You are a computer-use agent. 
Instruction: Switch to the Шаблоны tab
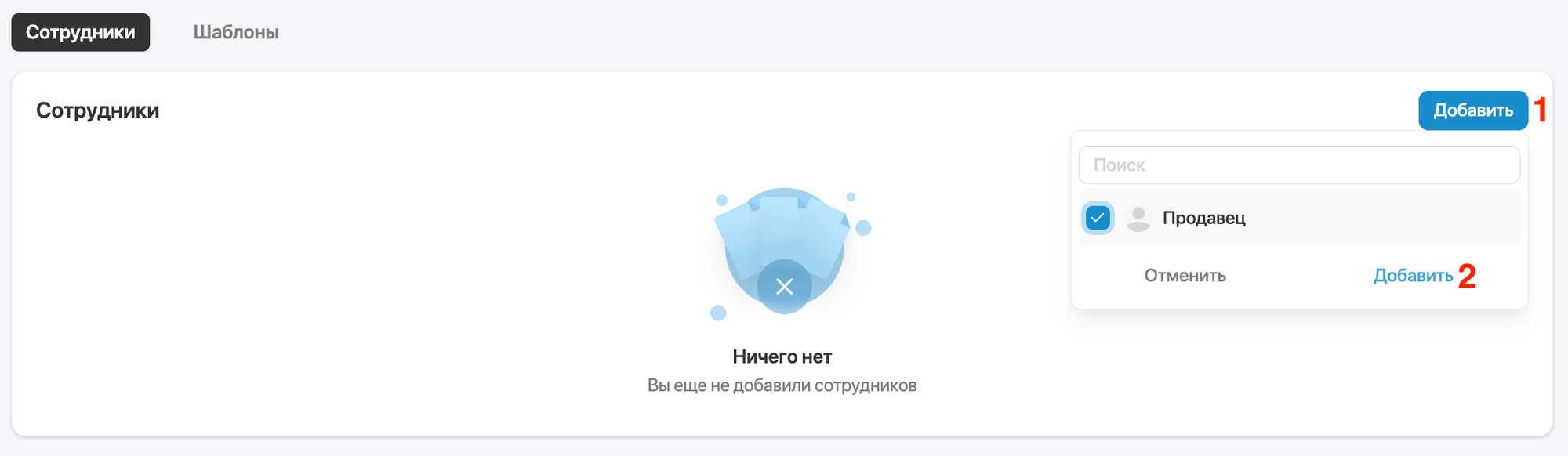(236, 32)
